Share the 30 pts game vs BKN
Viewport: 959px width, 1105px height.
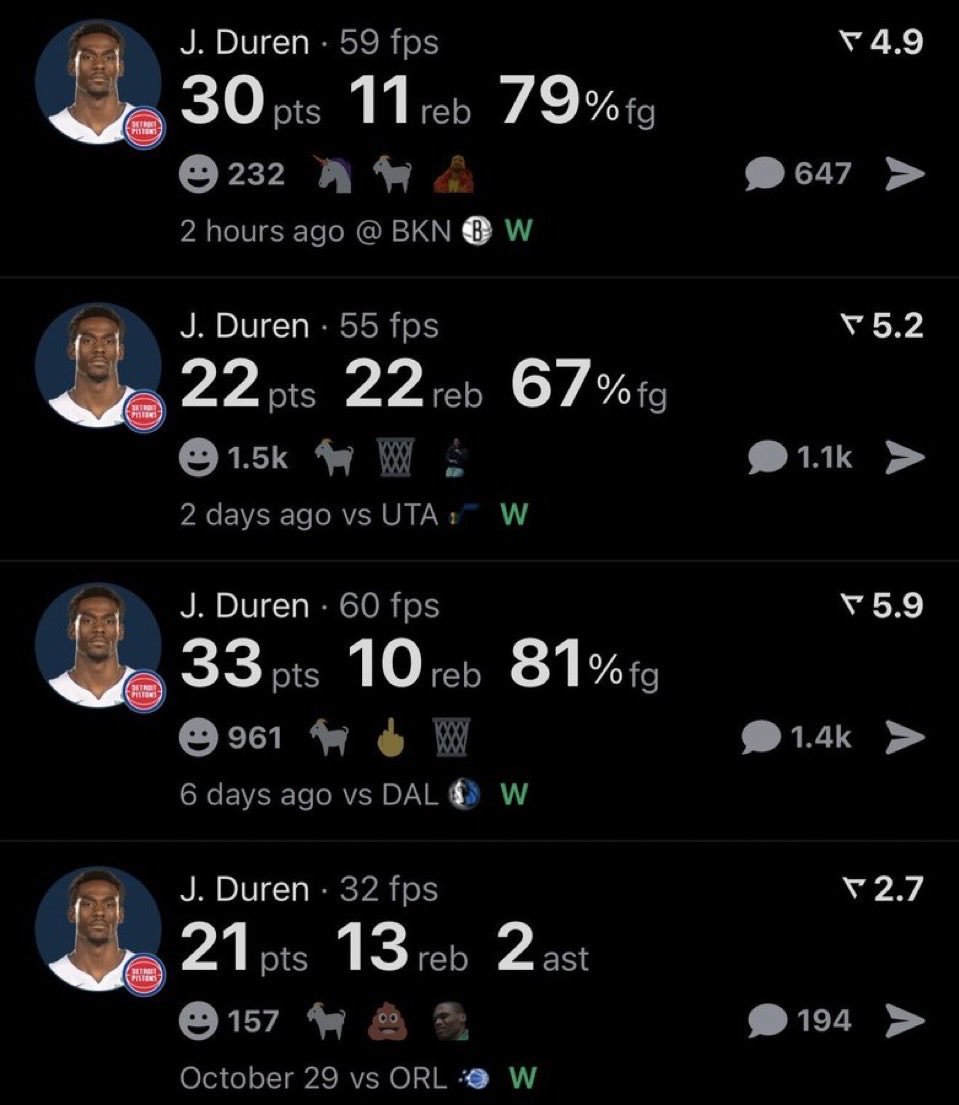coord(905,174)
